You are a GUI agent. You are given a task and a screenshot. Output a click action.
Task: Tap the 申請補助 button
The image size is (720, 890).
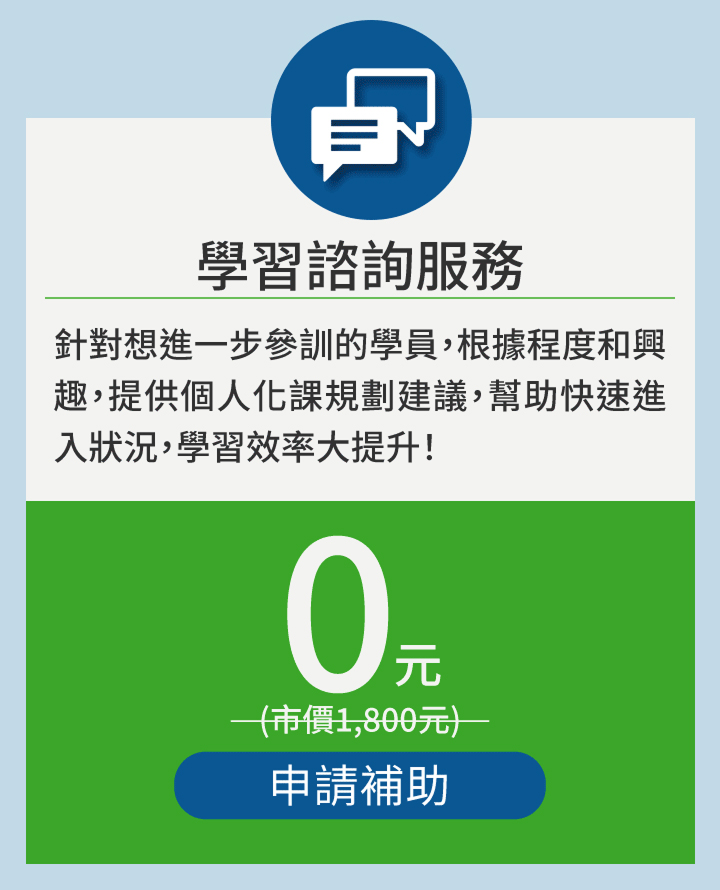(x=360, y=786)
